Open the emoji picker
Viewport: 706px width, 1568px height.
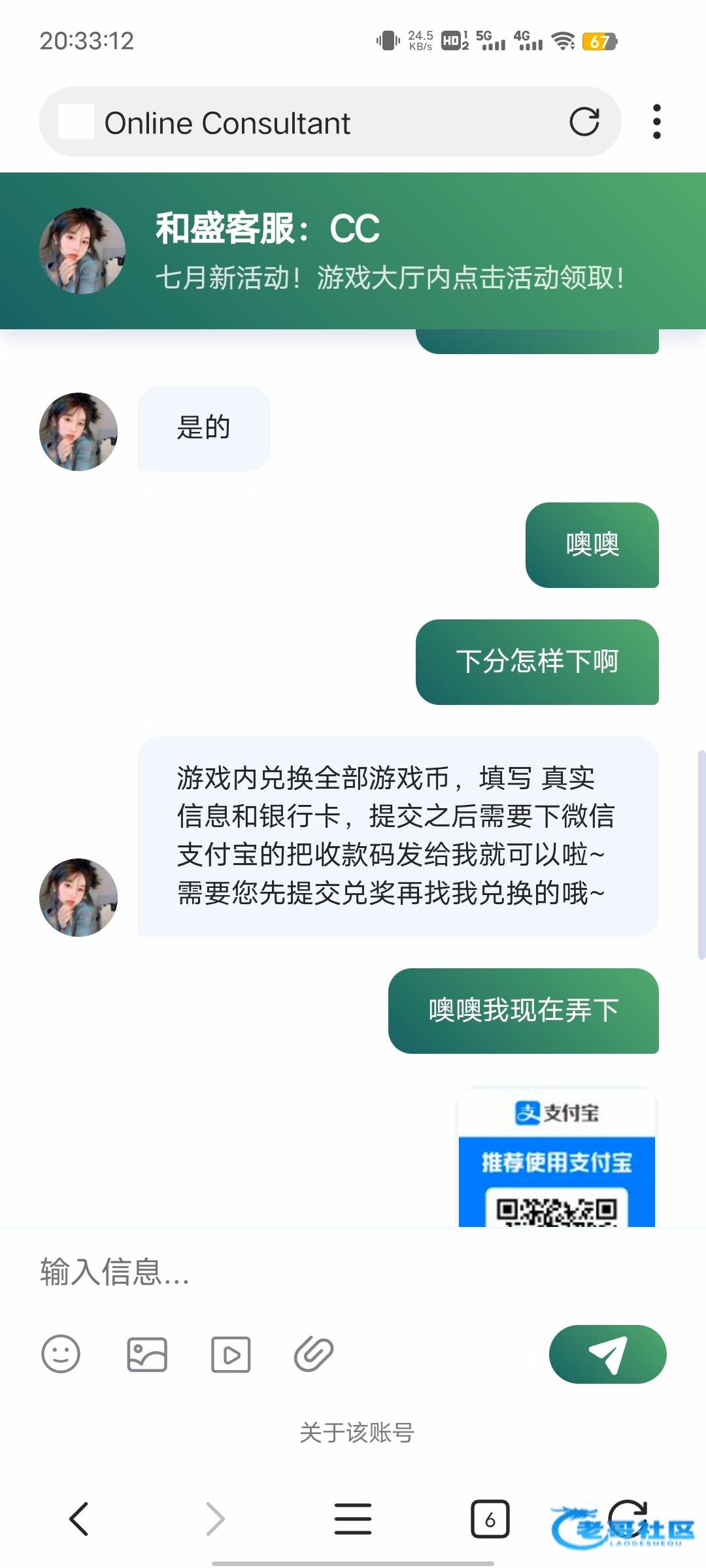pos(61,1354)
